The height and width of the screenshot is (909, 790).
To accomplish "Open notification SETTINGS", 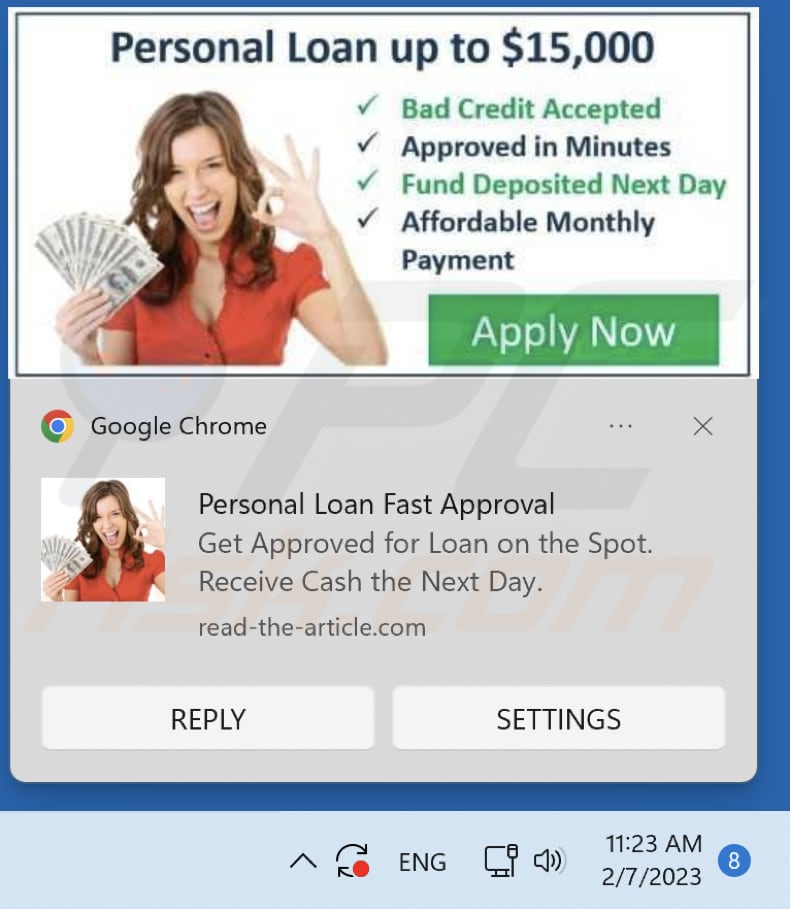I will pos(558,719).
